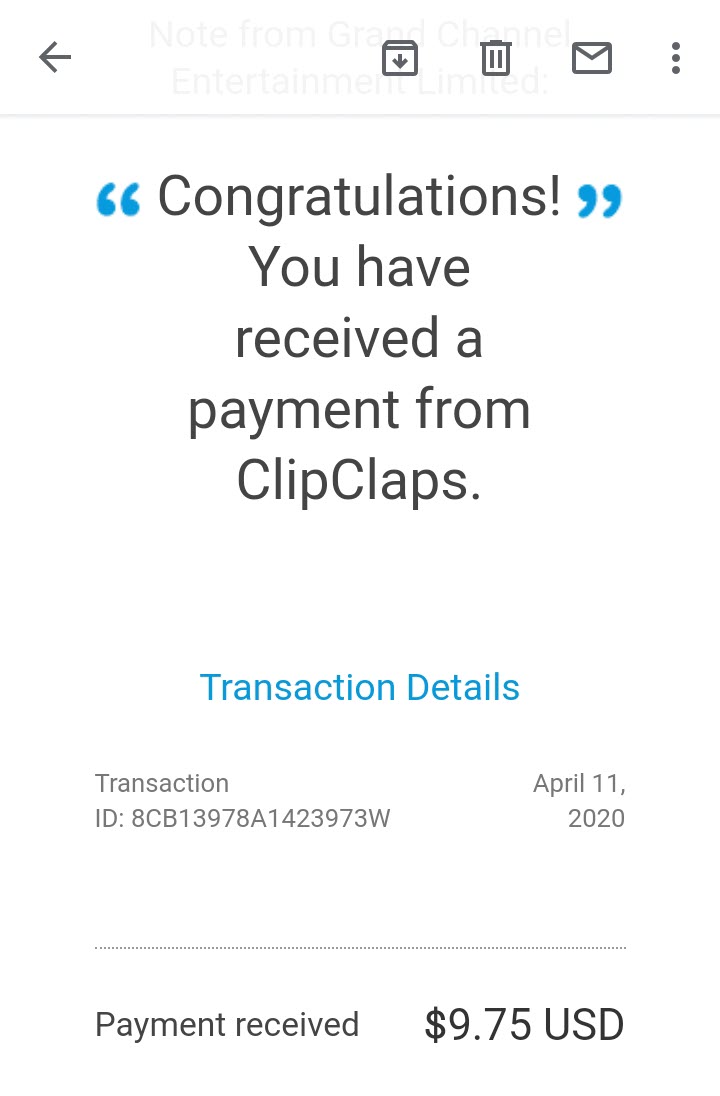Select the April 11, 2020 date text
The image size is (720, 1096).
click(x=580, y=800)
